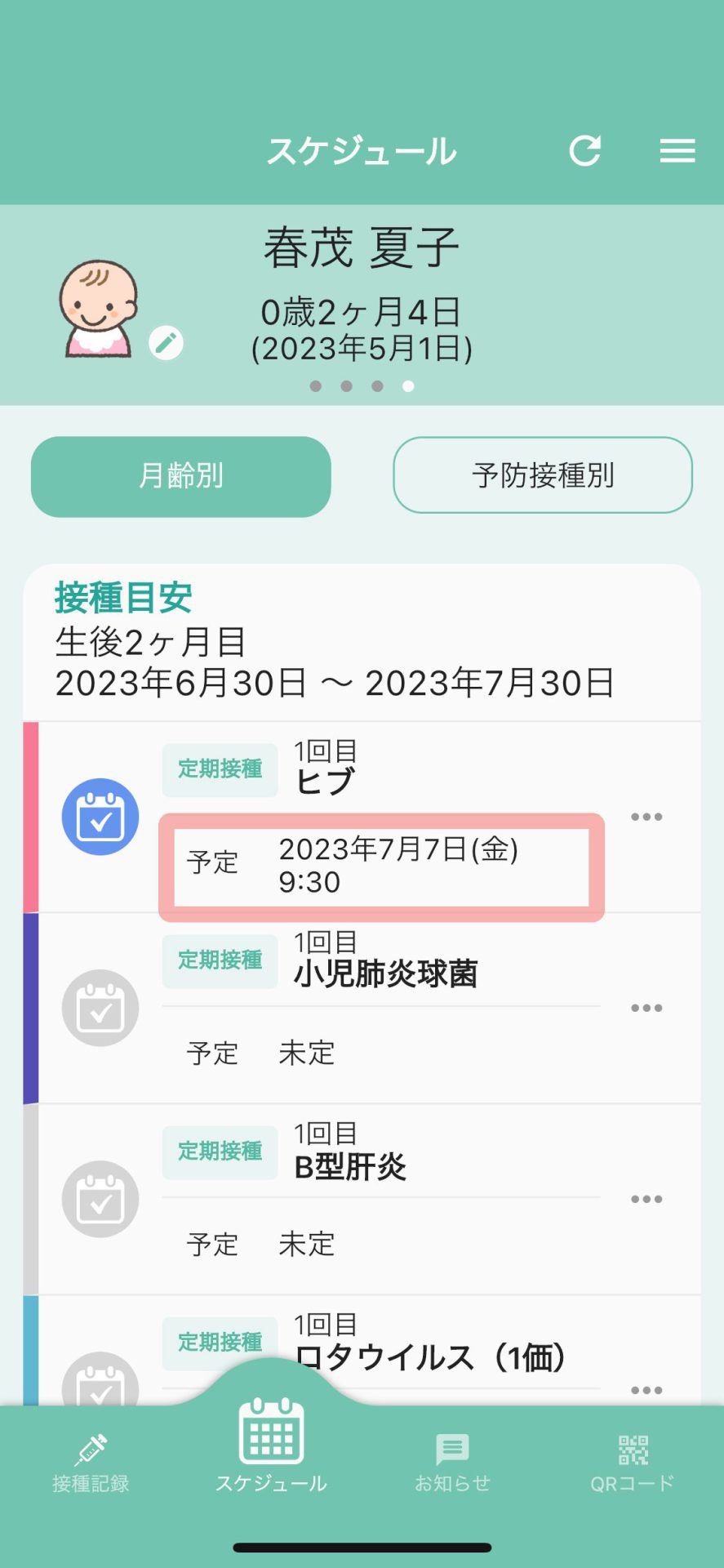Open more options for 小児肺炎球菌
This screenshot has width=724, height=1568.
[646, 1008]
